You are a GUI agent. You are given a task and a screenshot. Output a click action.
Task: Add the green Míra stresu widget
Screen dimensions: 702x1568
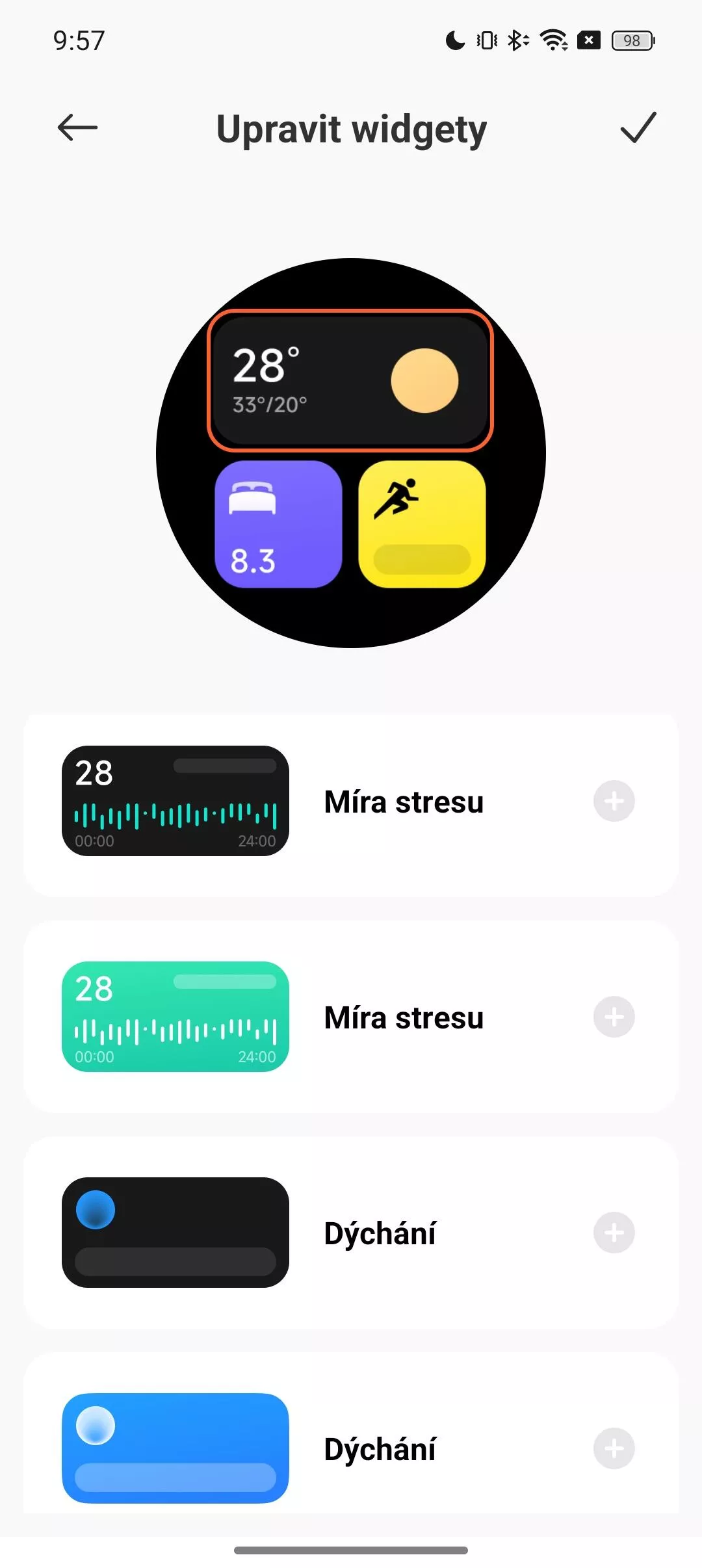[614, 1017]
